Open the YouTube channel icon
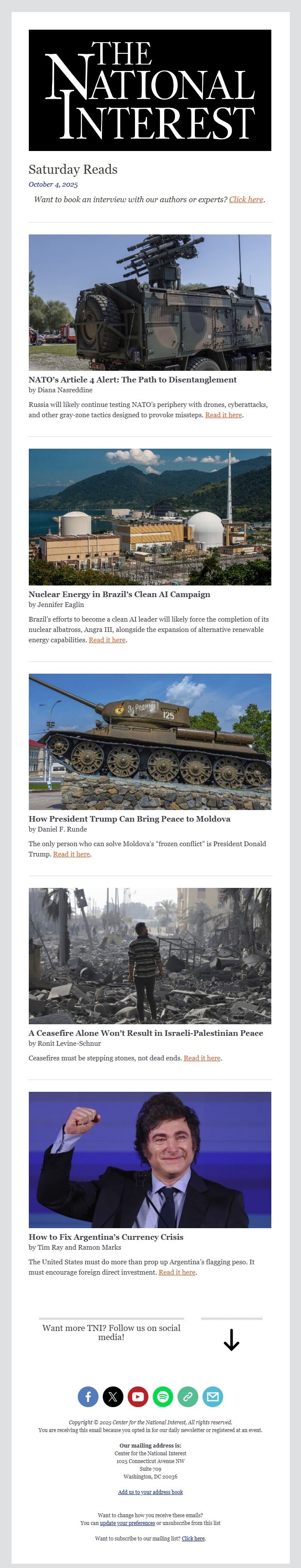Screen dimensions: 301x1568 click(x=138, y=1396)
